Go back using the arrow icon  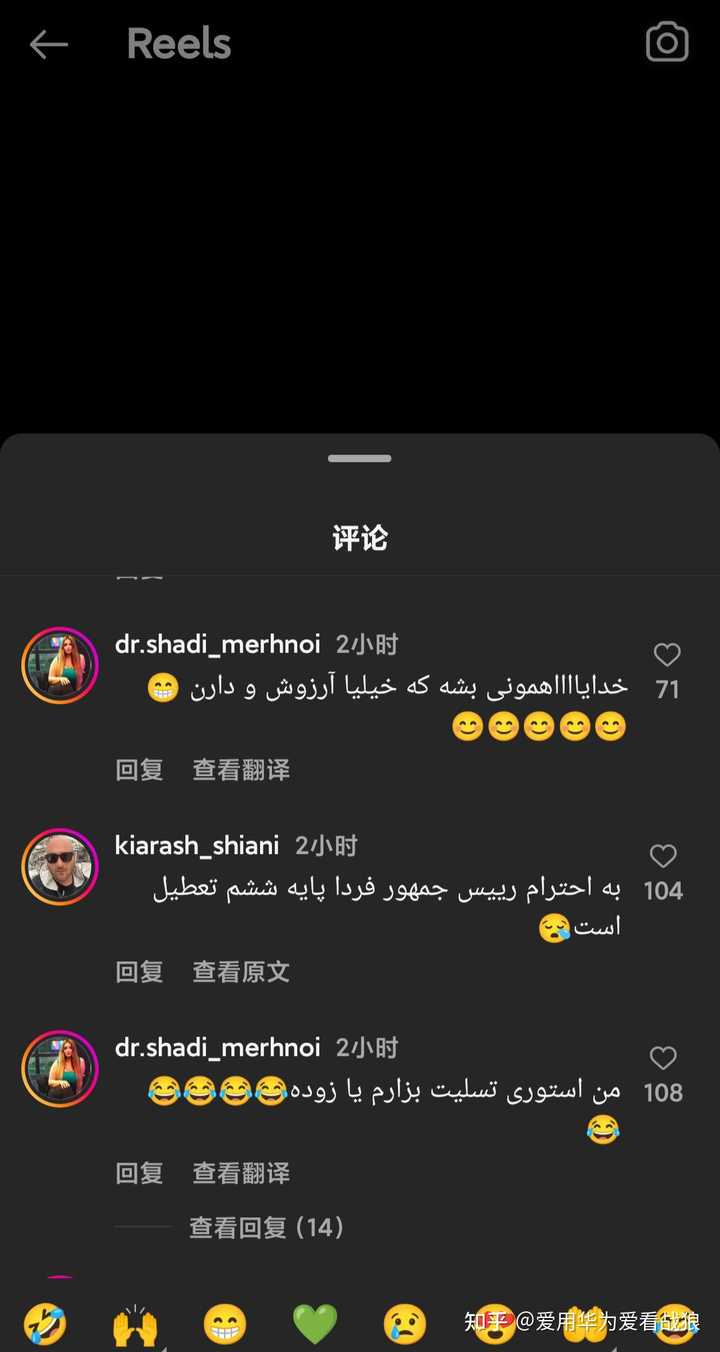(x=48, y=44)
